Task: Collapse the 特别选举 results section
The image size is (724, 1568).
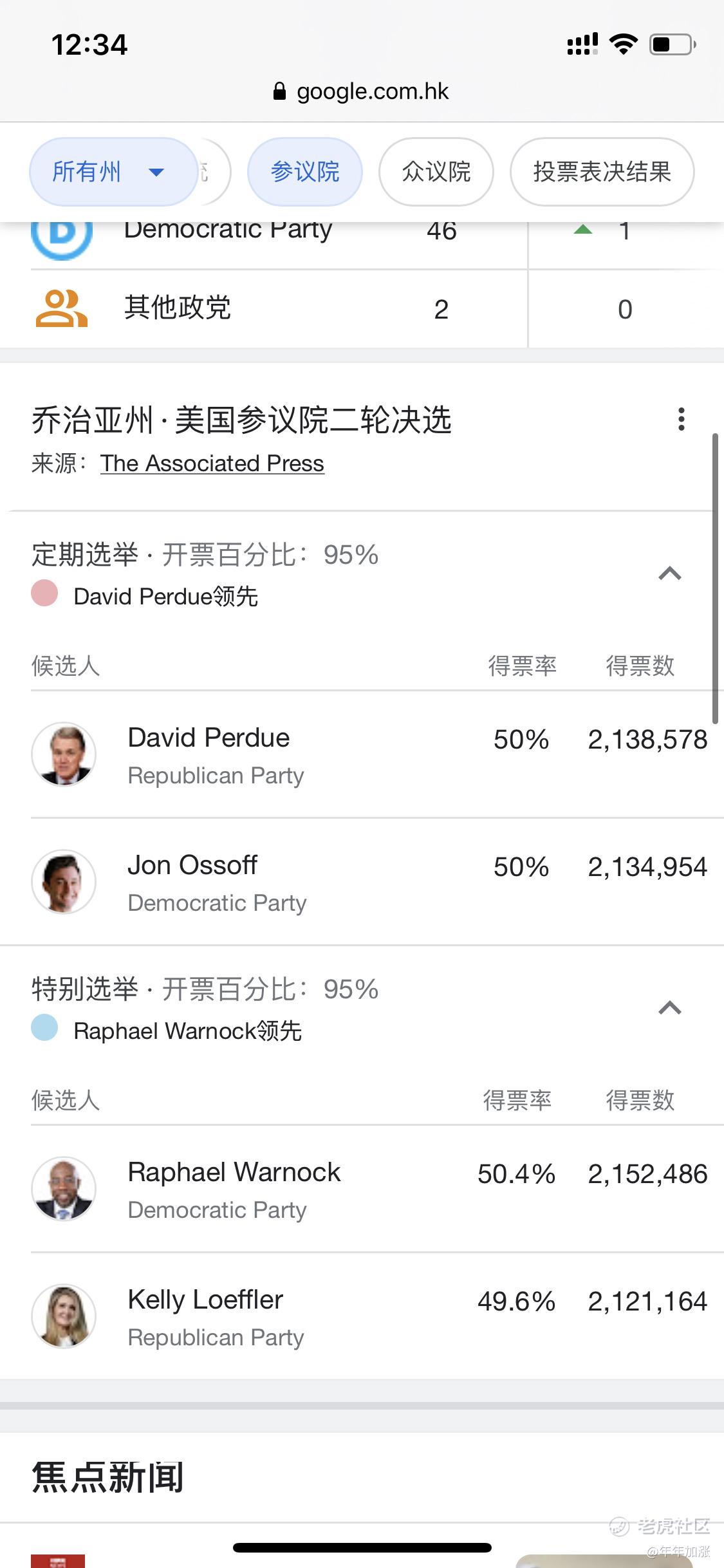Action: (x=670, y=1008)
